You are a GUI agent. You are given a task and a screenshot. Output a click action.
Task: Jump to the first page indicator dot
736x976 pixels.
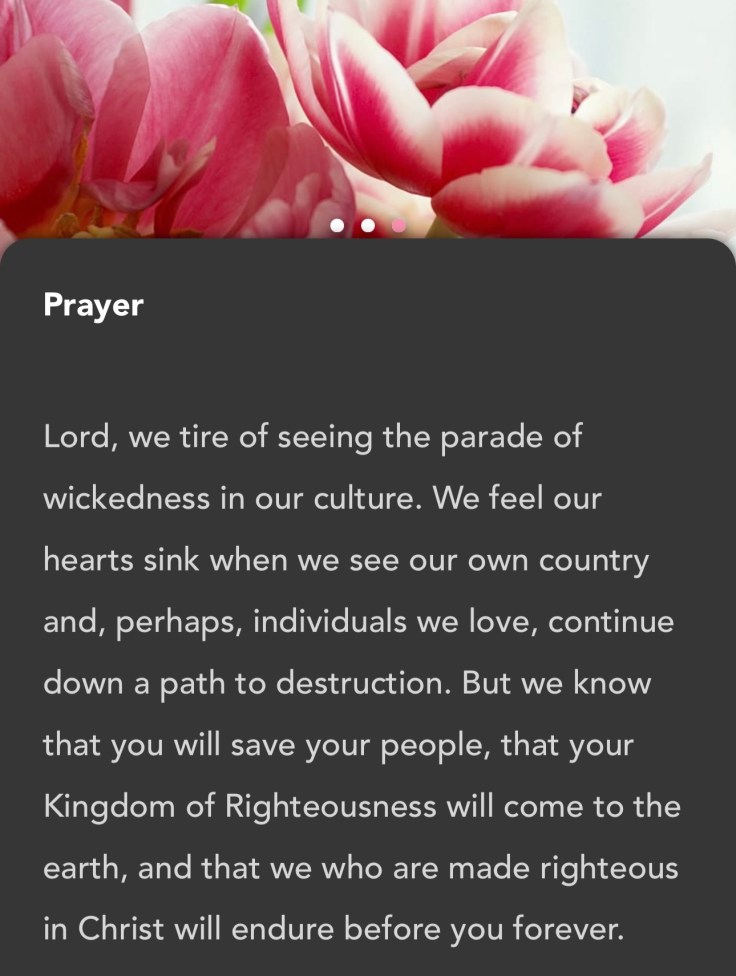(337, 225)
